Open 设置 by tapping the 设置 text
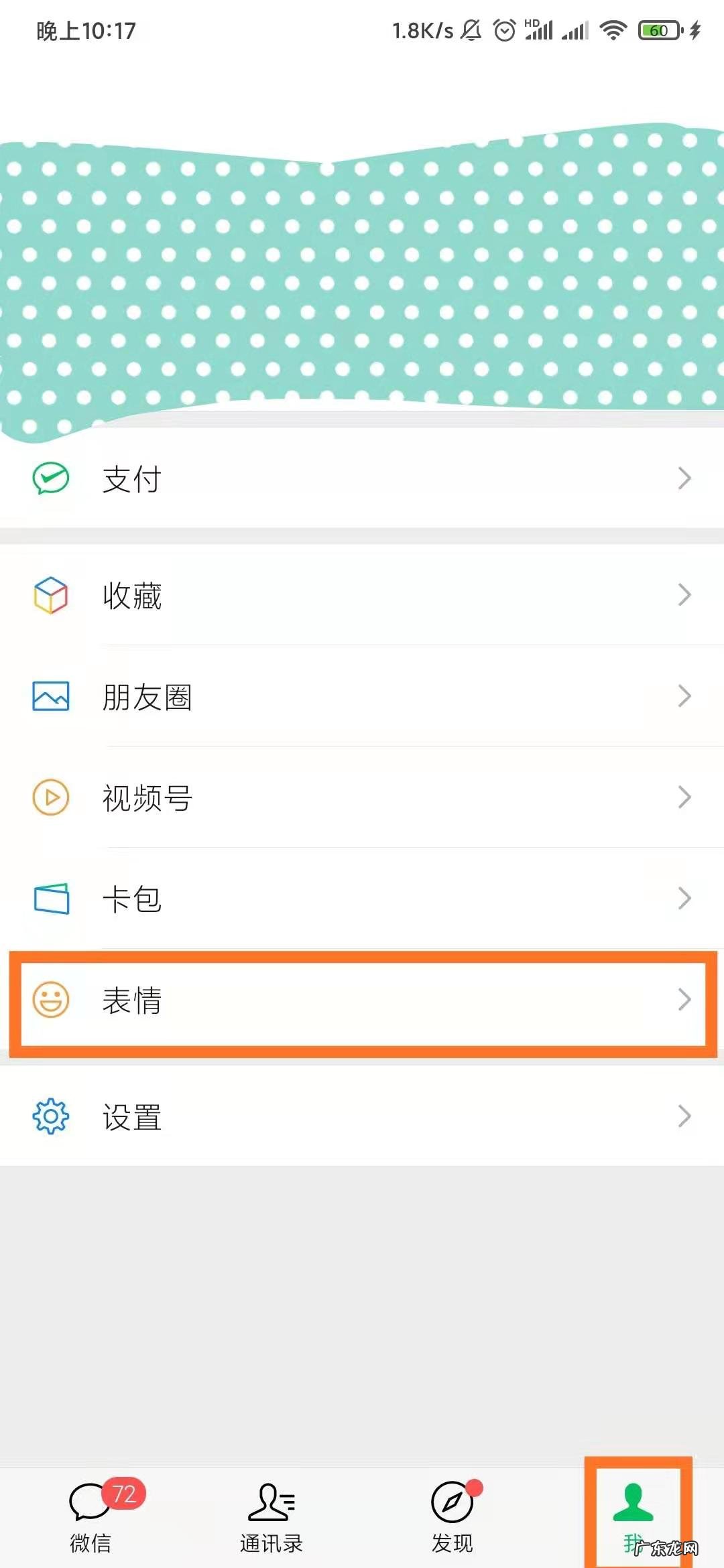This screenshot has height=1568, width=724. tap(131, 1116)
